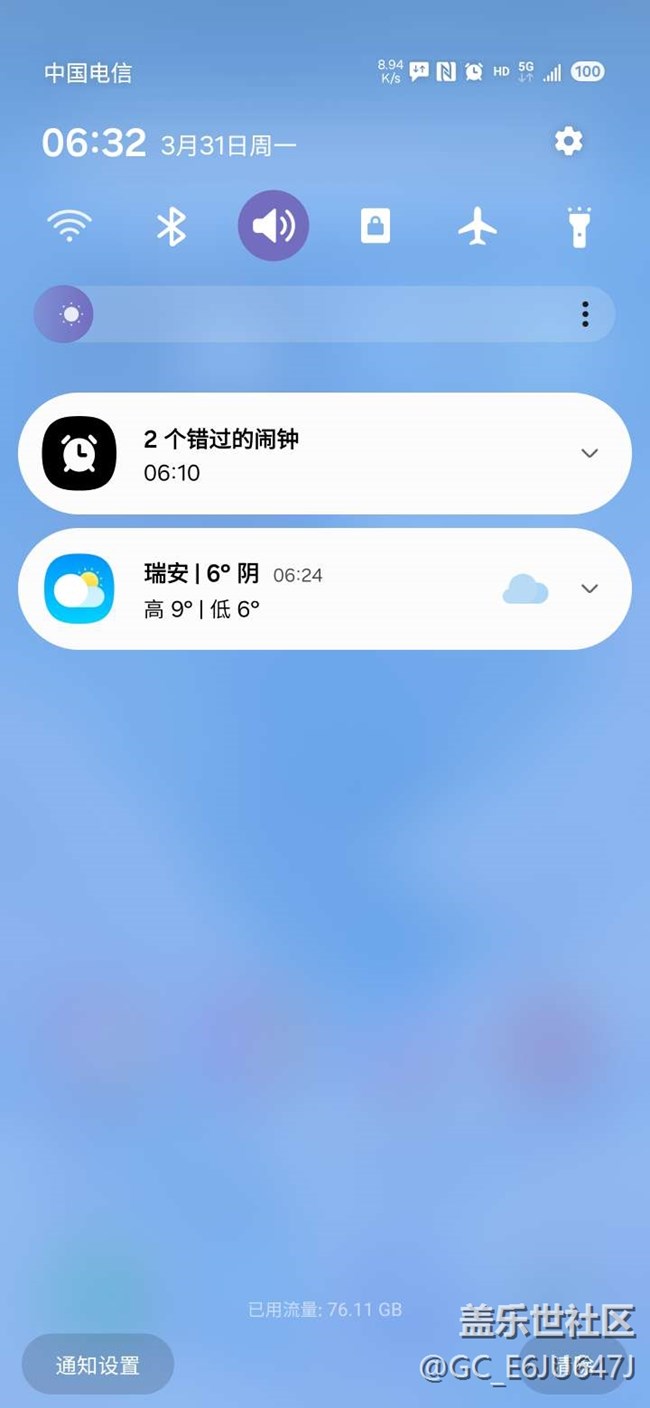The image size is (650, 1408).
Task: Turn on Bluetooth
Action: [x=171, y=226]
